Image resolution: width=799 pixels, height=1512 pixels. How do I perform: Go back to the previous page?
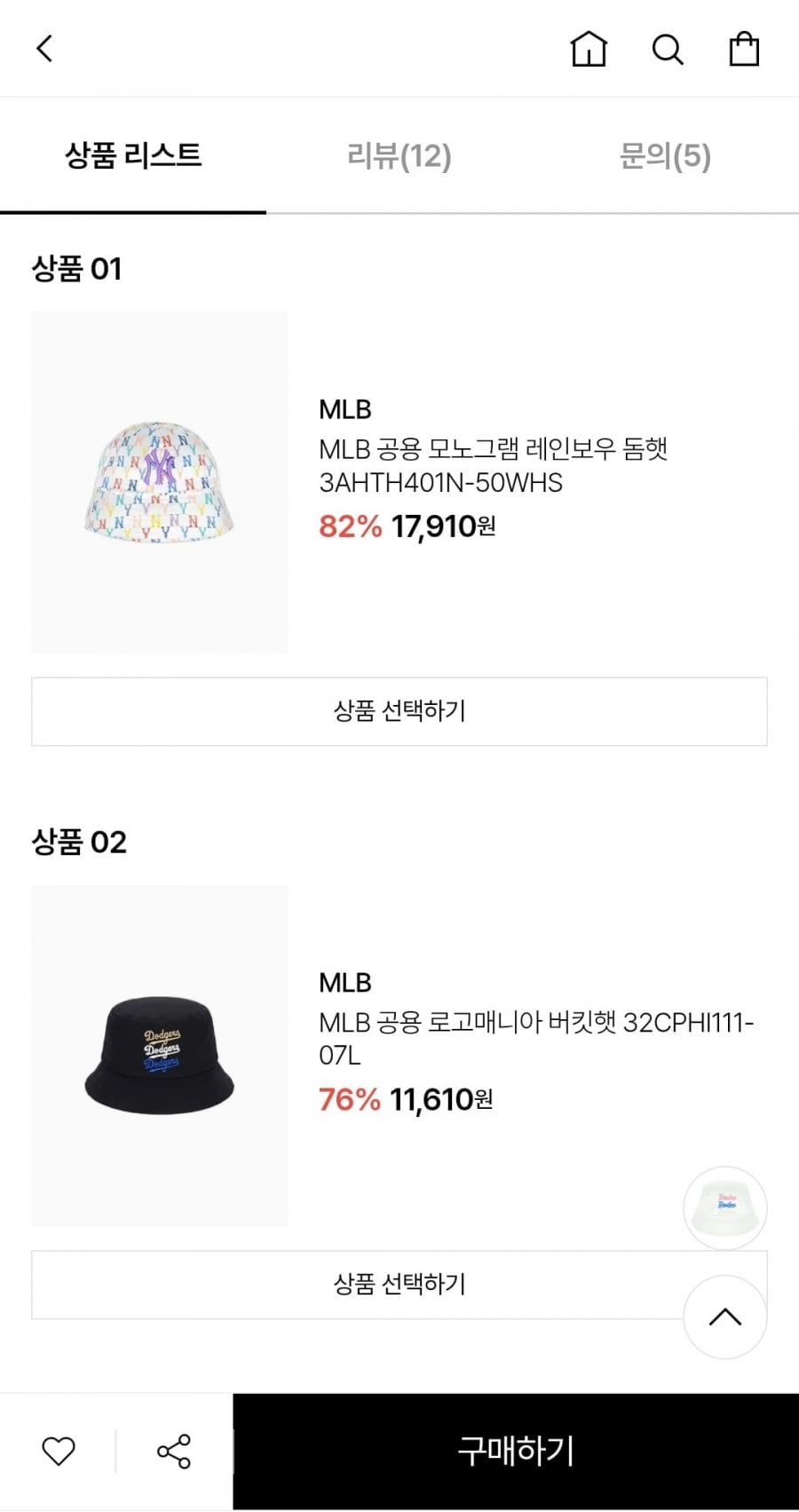[x=44, y=49]
